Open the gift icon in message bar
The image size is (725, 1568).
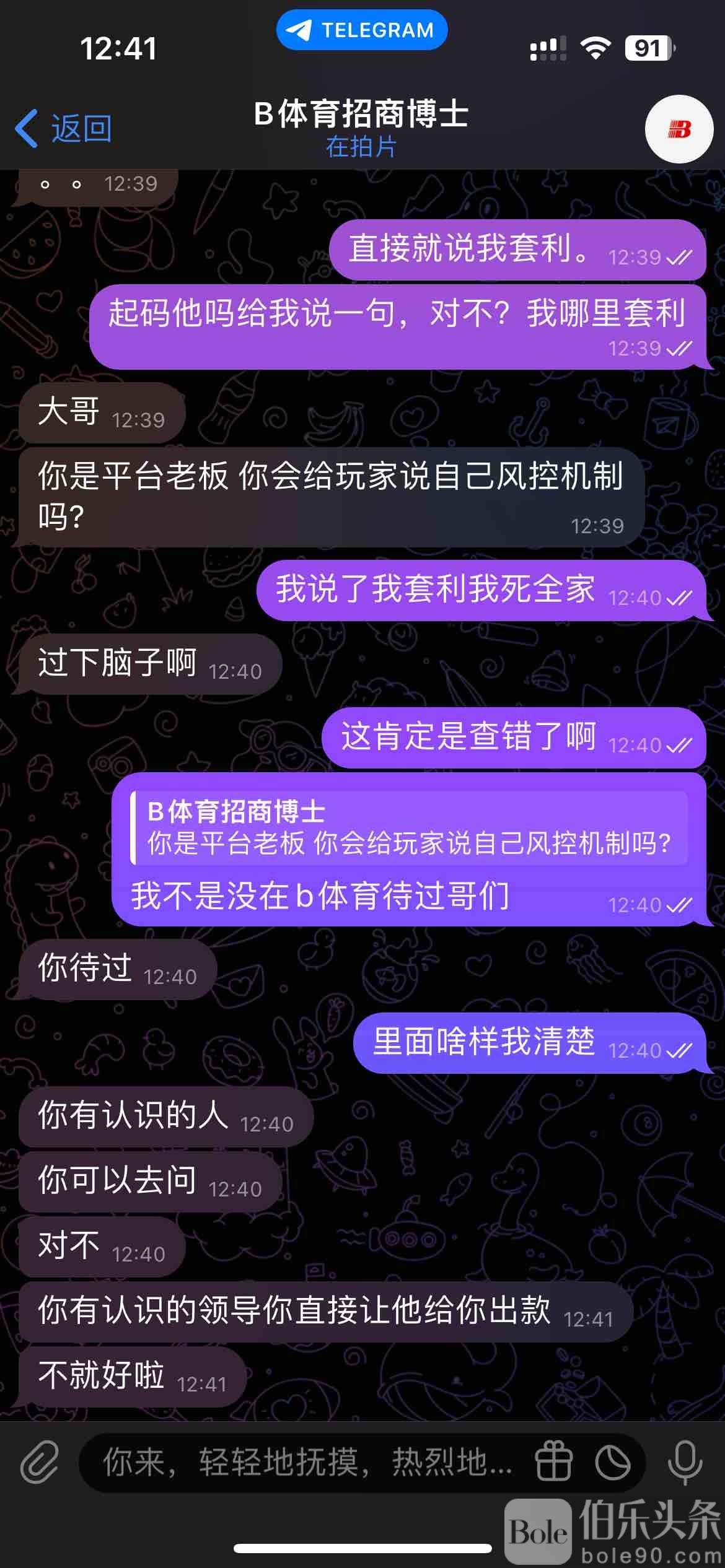(553, 1463)
